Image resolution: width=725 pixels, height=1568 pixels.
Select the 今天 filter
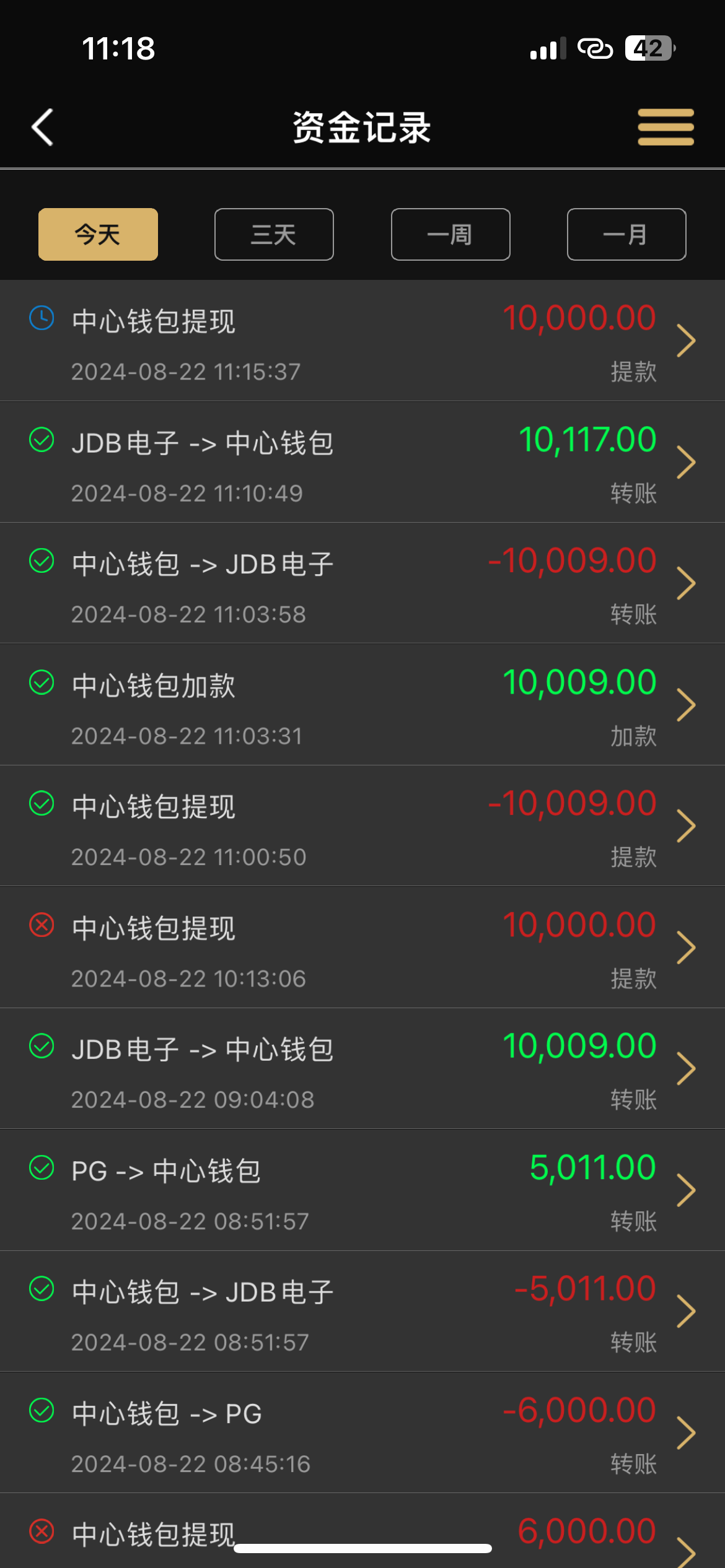click(98, 235)
